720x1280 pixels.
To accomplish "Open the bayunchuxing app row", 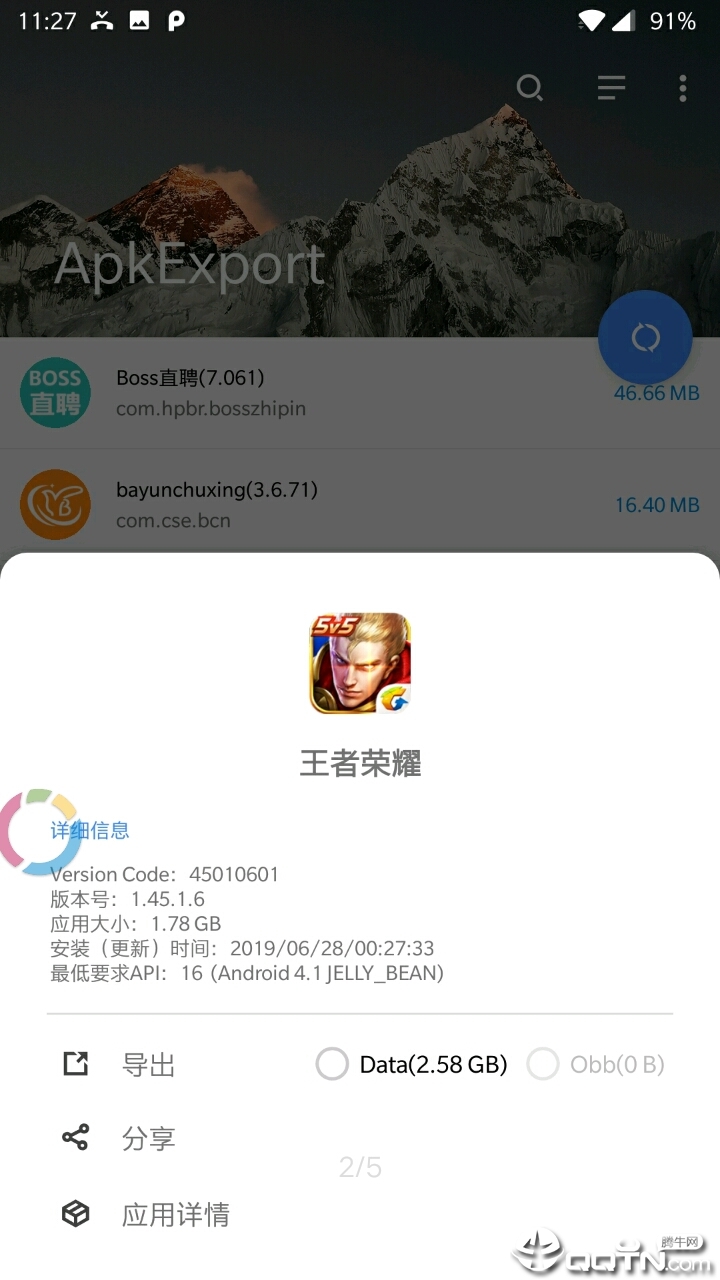I will tap(300, 504).
